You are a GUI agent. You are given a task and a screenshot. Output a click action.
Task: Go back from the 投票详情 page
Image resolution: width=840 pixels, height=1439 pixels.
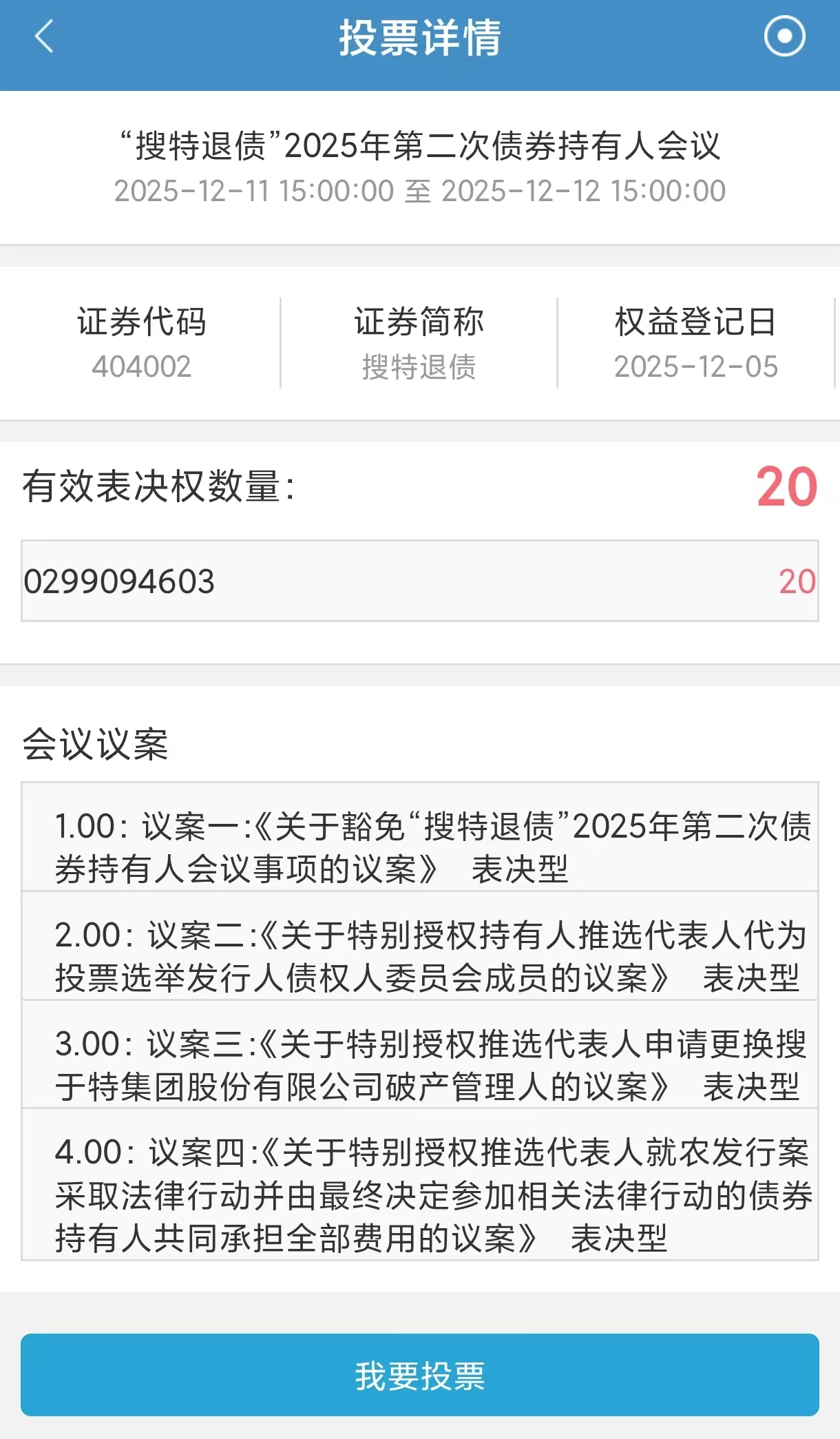click(x=44, y=37)
